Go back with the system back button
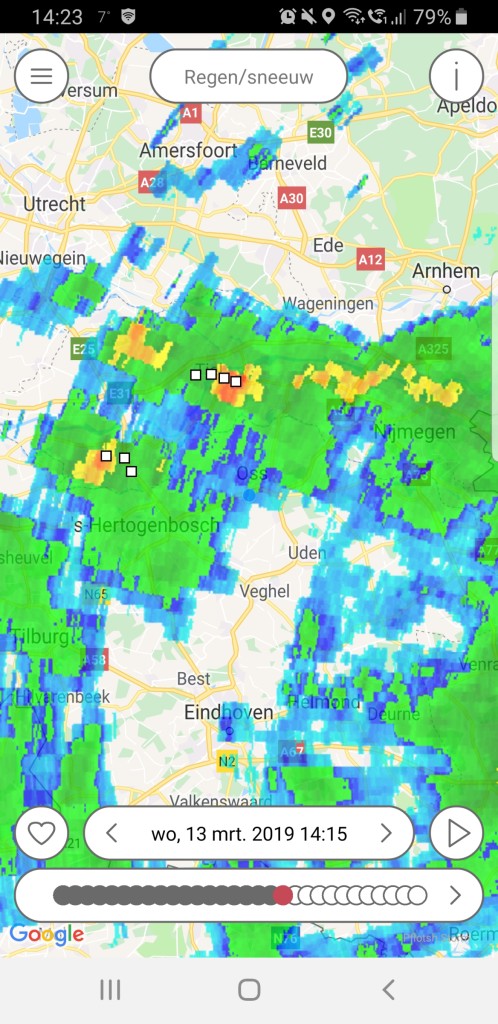The width and height of the screenshot is (498, 1024). (388, 990)
